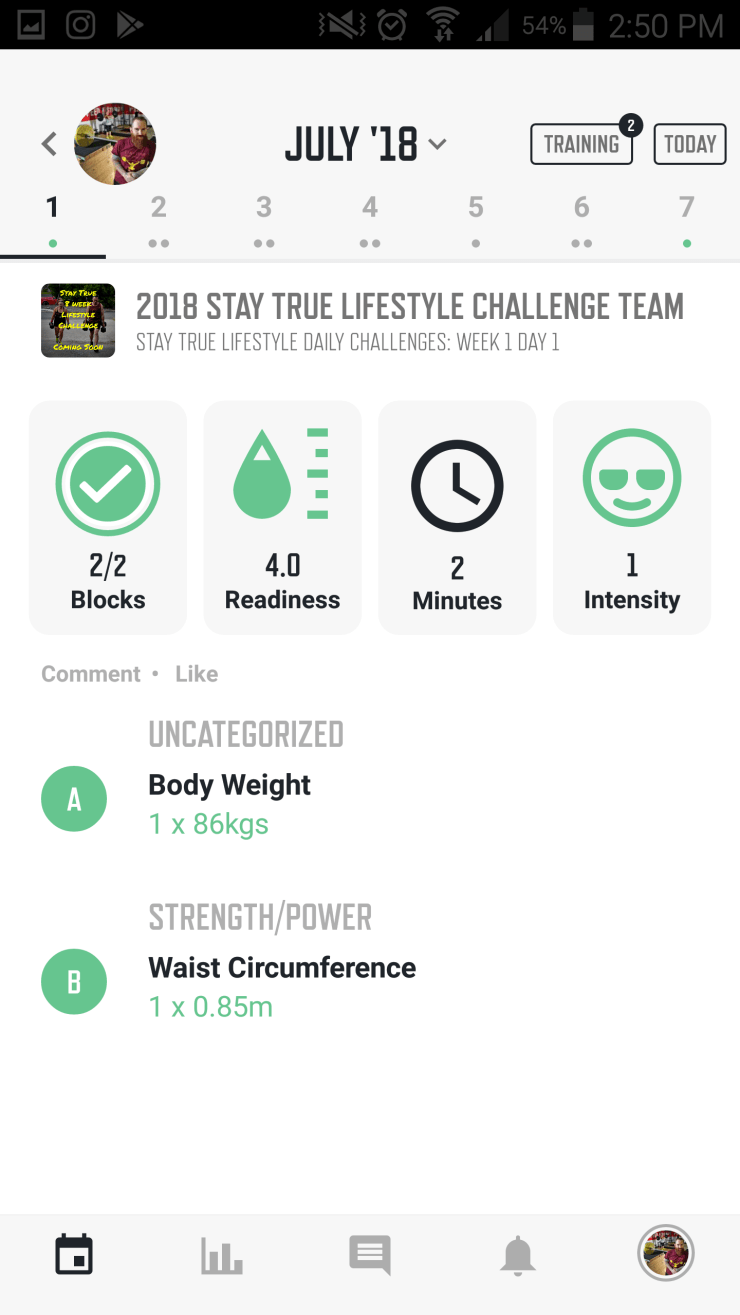Open the Waist Circumference block B

point(282,968)
